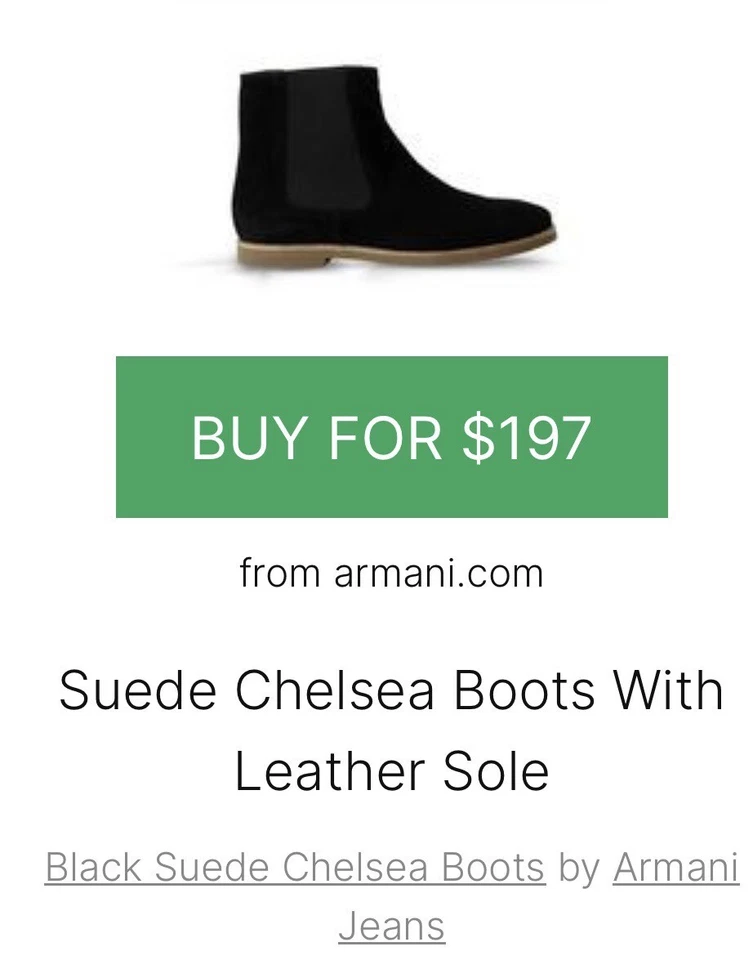Open the Black Suede Chelsea Boots link
Viewport: 753px width, 960px height.
tap(295, 867)
